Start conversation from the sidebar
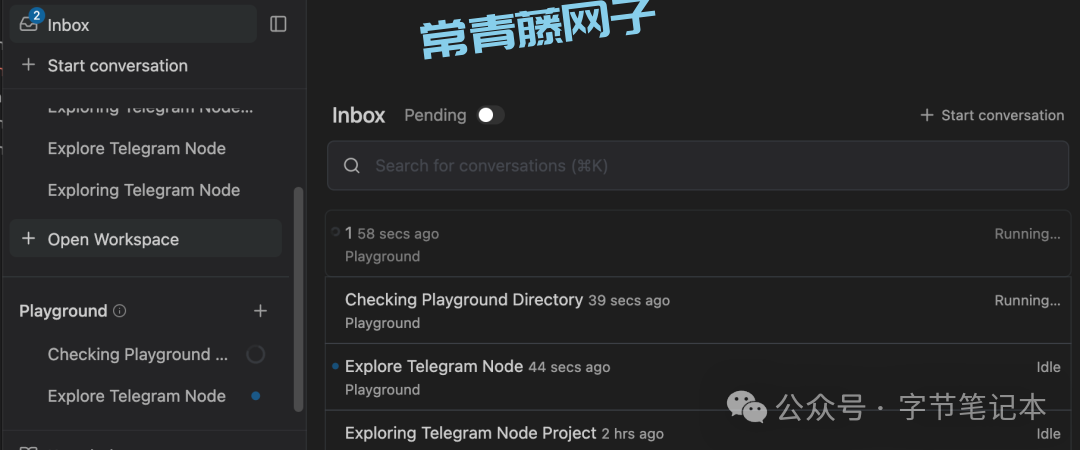1080x450 pixels. [117, 66]
